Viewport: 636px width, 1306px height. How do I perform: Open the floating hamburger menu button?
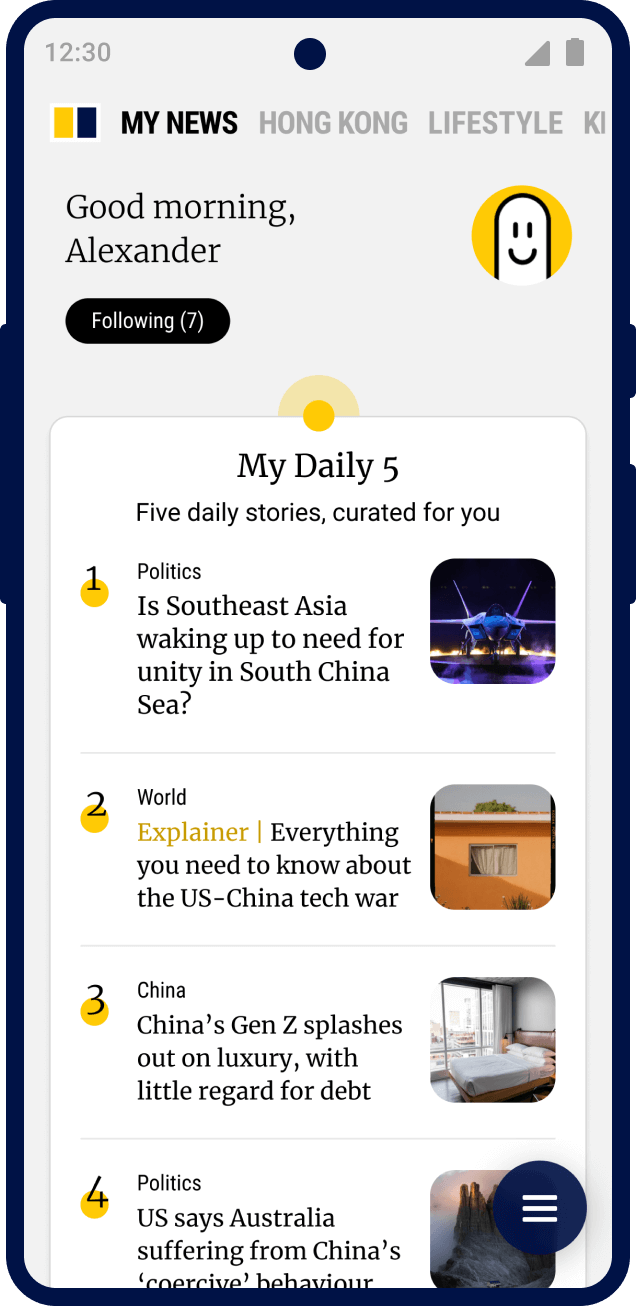pos(539,1208)
